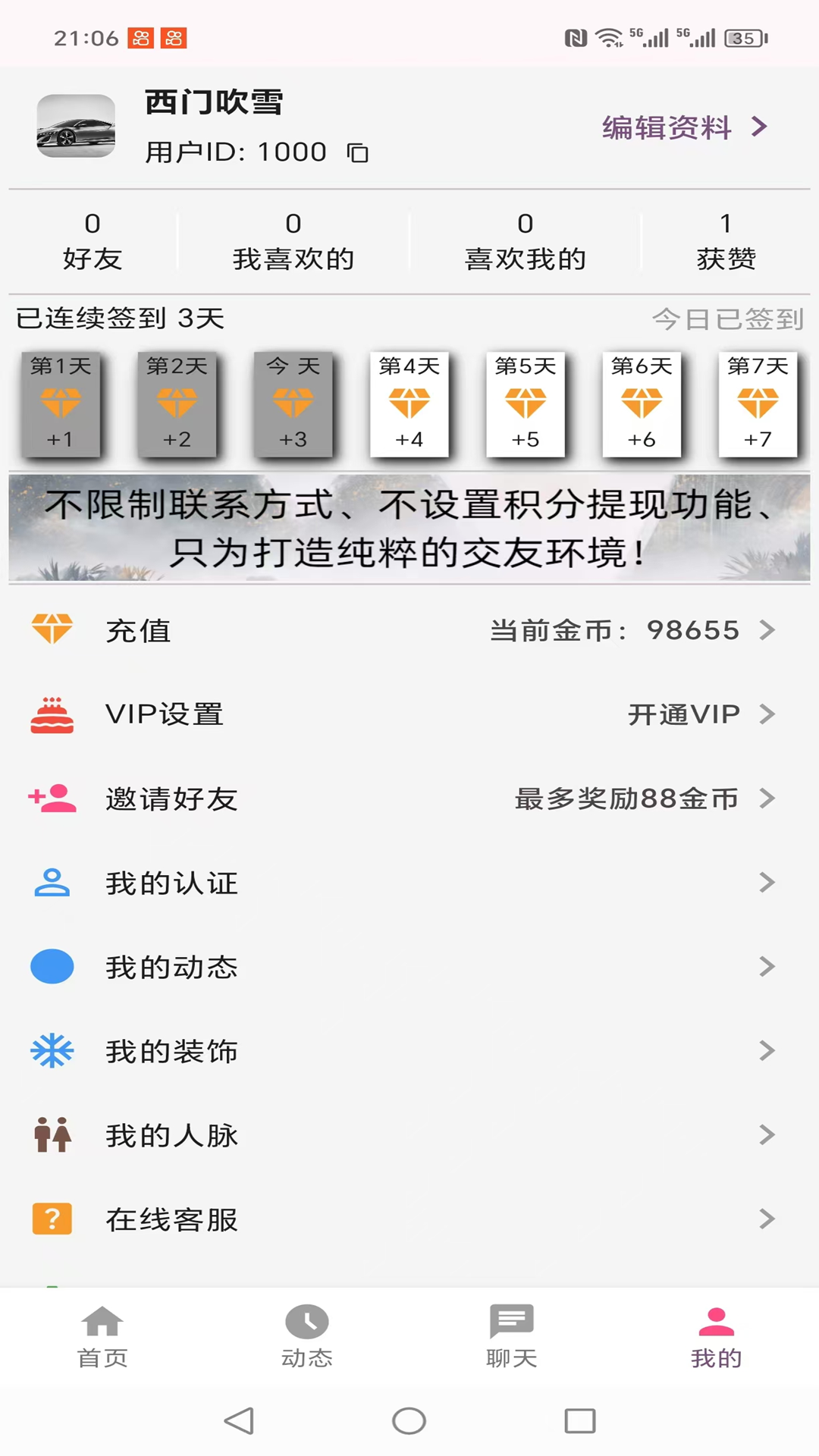Switch to the 首页 tab
819x1456 pixels.
(x=102, y=1338)
